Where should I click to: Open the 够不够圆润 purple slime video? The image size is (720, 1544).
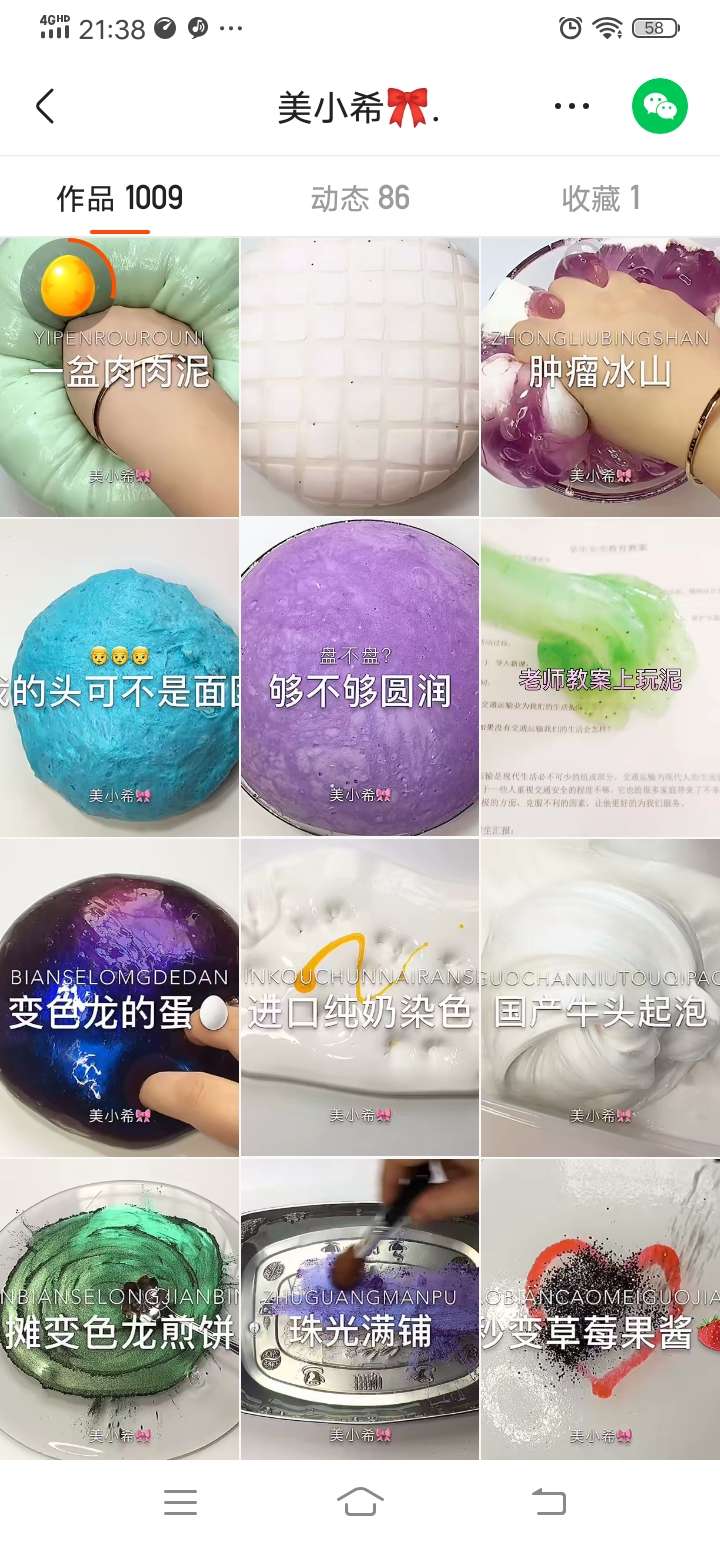point(360,677)
